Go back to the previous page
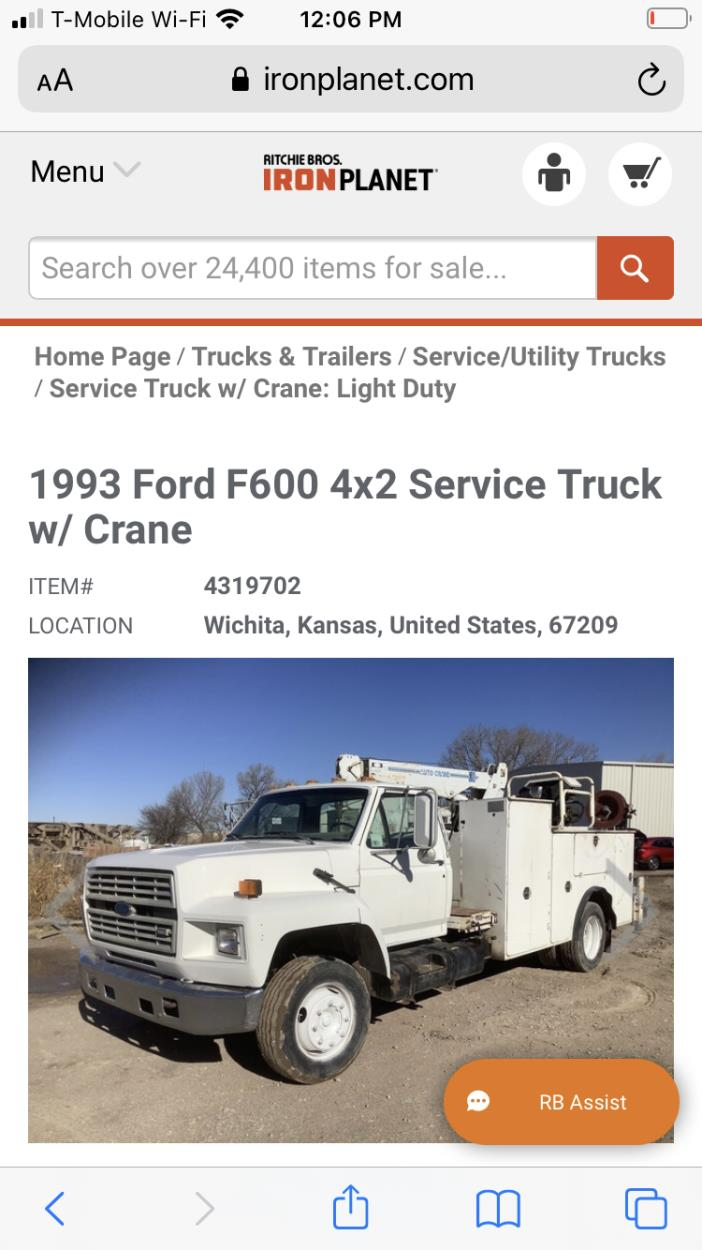Screen dimensions: 702x1250 (55, 1209)
